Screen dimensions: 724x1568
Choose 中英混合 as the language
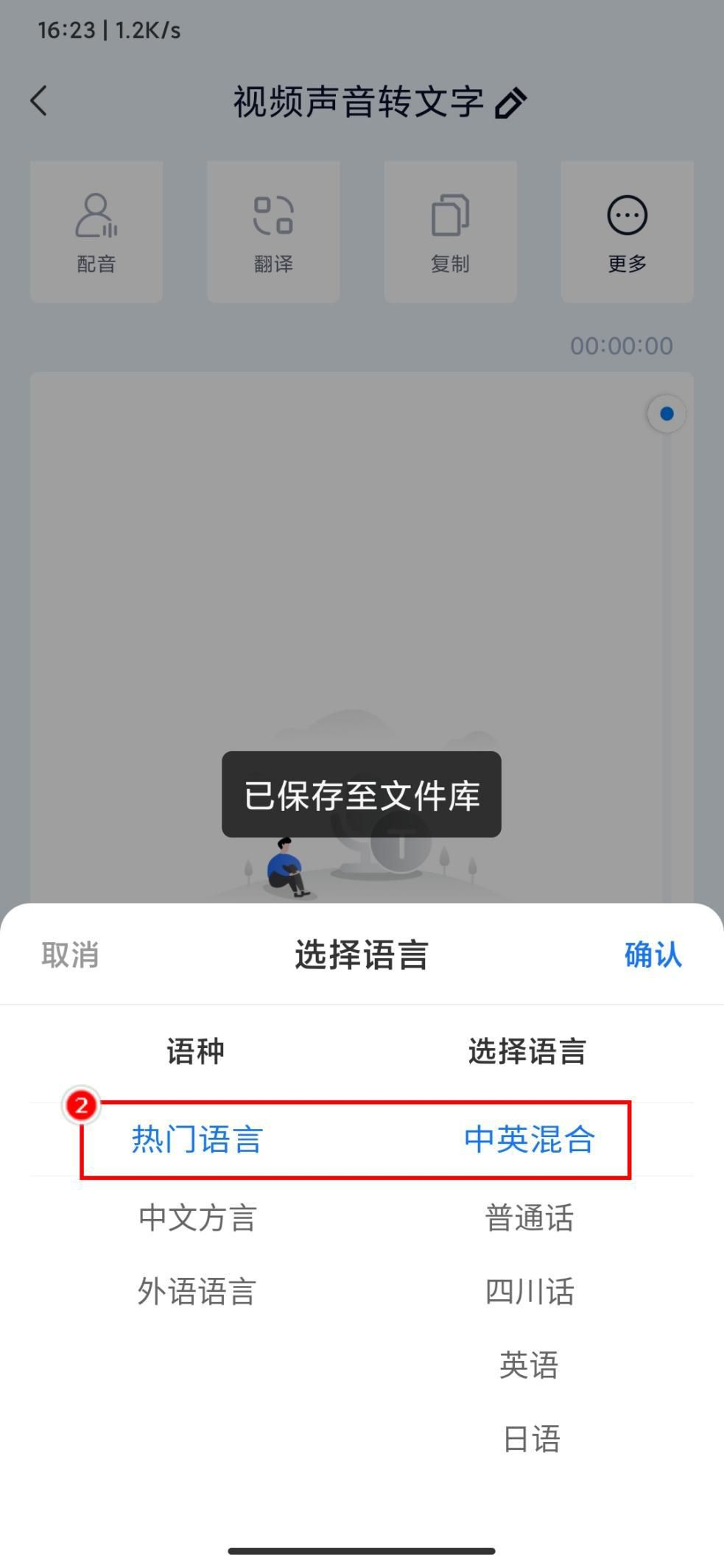[529, 1139]
